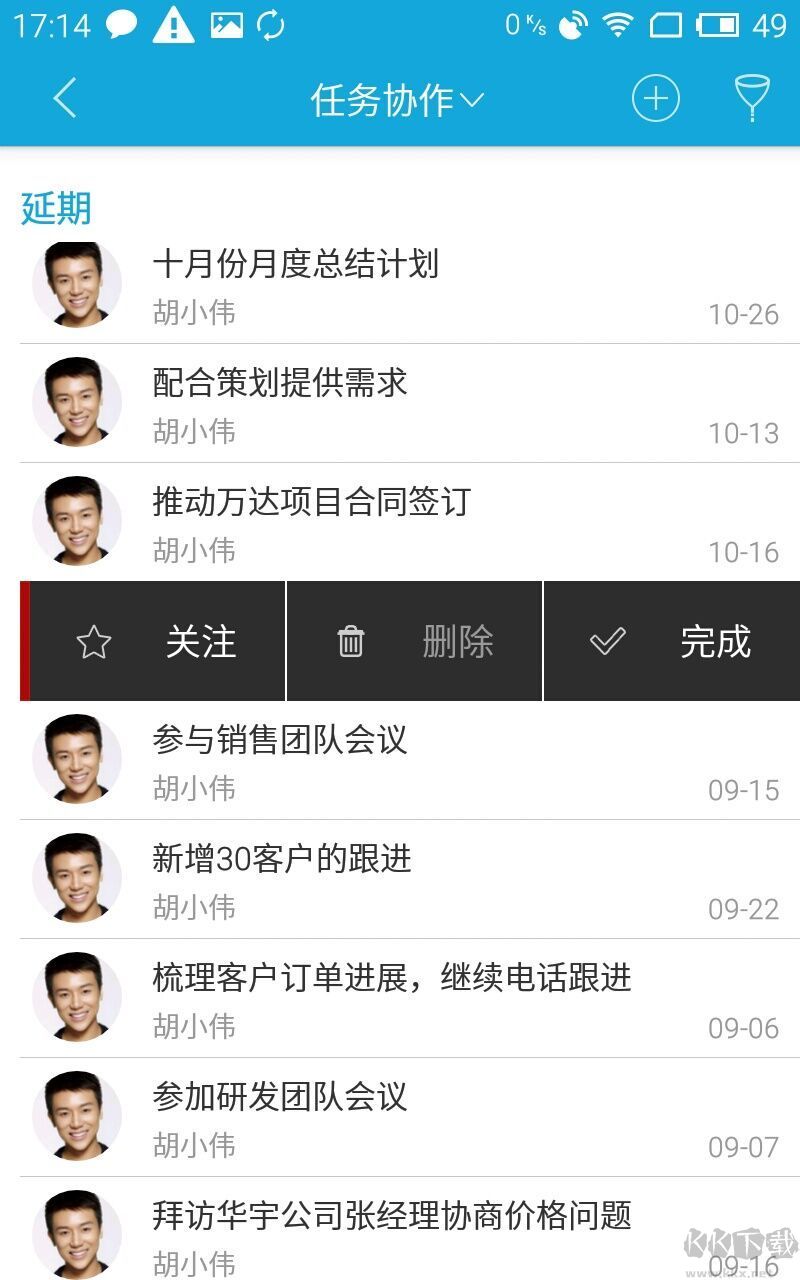Collapse the 延期 section
This screenshot has width=800, height=1280.
(x=54, y=209)
